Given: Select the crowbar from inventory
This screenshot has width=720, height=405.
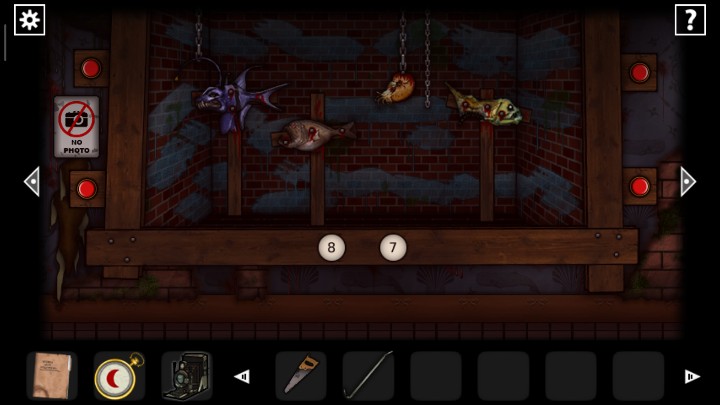Looking at the screenshot, I should tap(368, 376).
